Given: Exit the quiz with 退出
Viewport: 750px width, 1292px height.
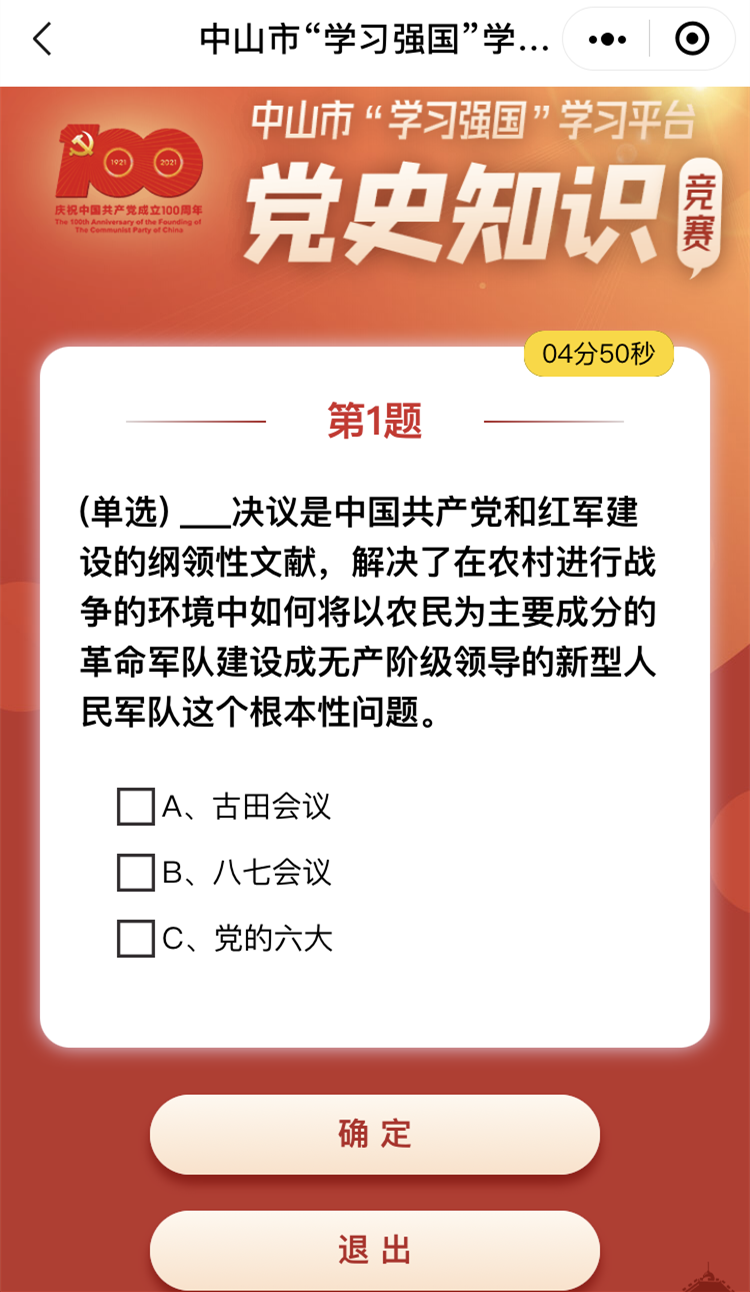Looking at the screenshot, I should [x=375, y=1250].
